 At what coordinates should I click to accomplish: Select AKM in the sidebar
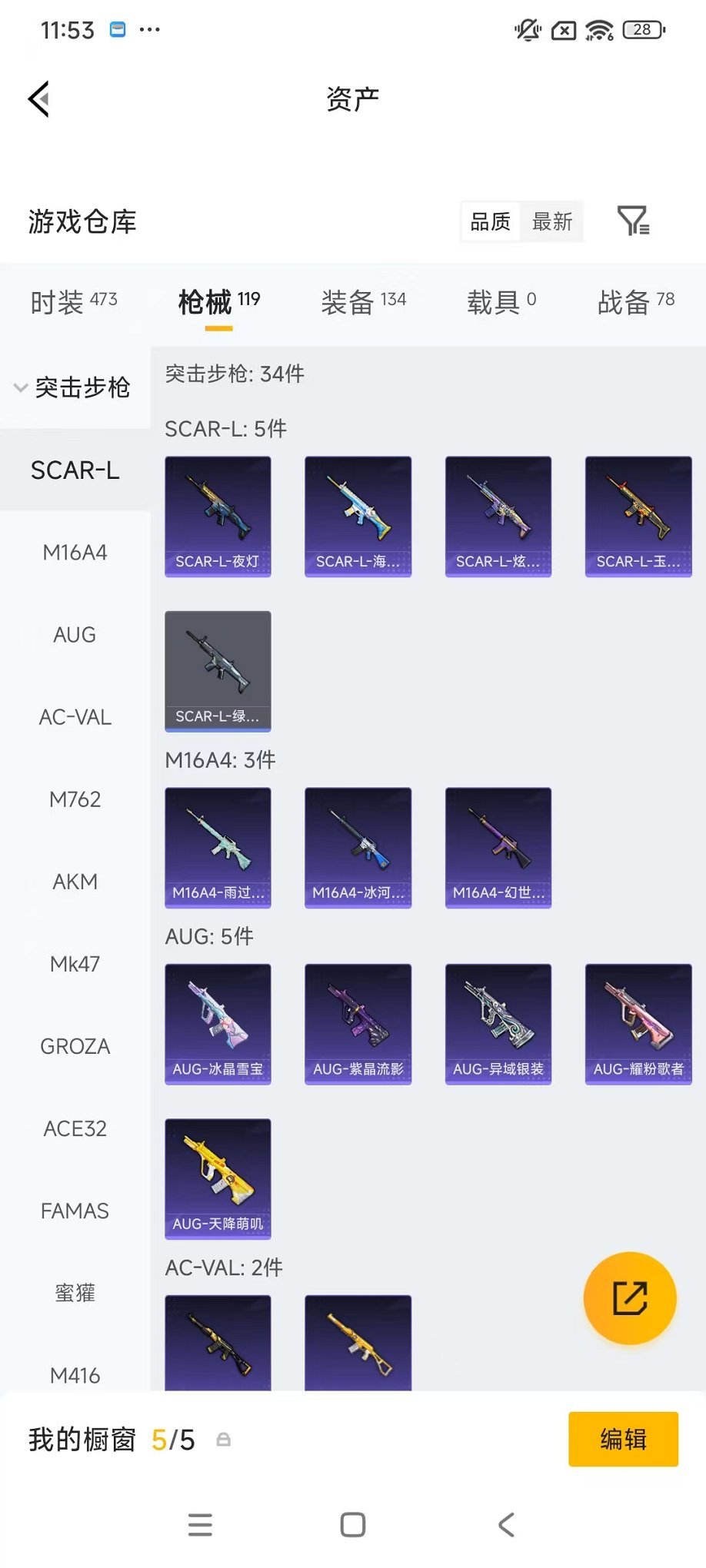(75, 881)
